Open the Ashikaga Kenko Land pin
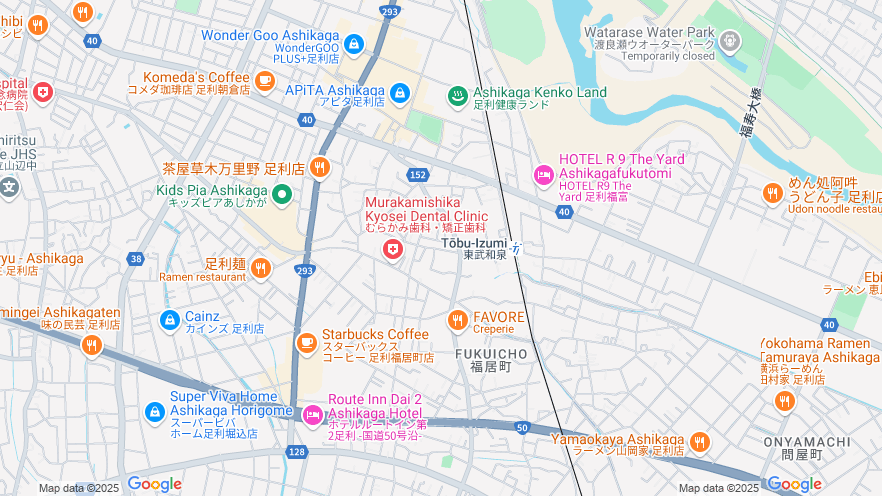 click(457, 95)
